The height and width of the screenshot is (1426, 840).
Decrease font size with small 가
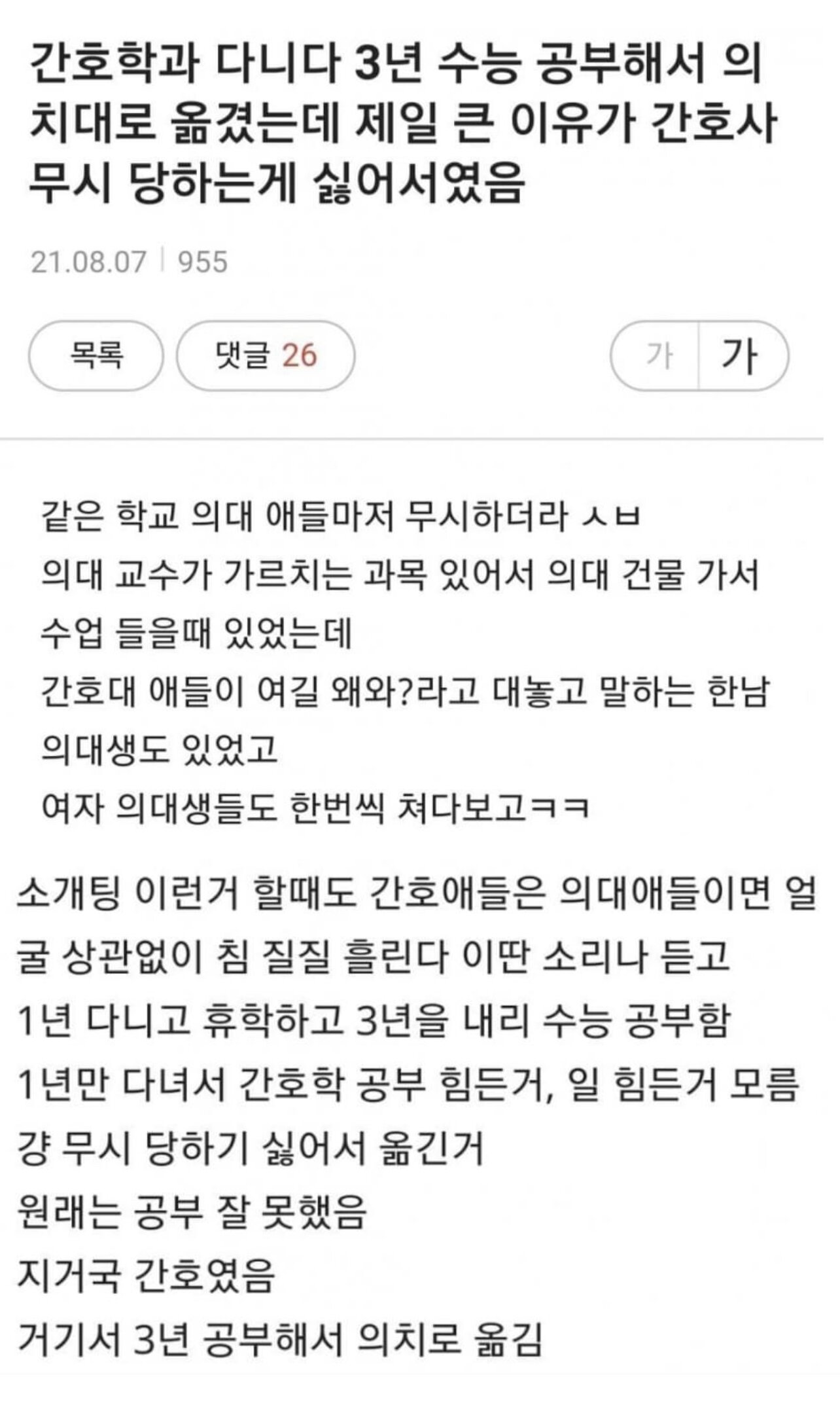tap(656, 356)
